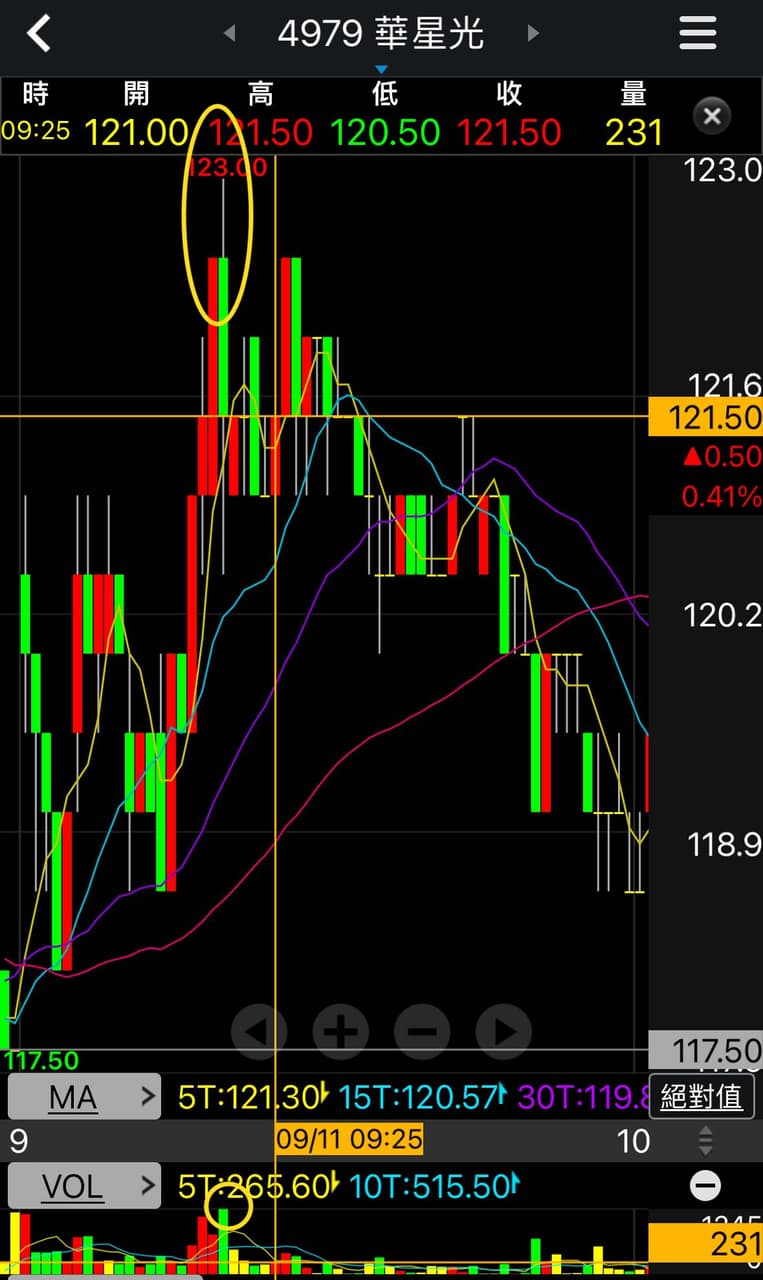Tap the panel resize arrows
The image size is (763, 1280).
(705, 1140)
